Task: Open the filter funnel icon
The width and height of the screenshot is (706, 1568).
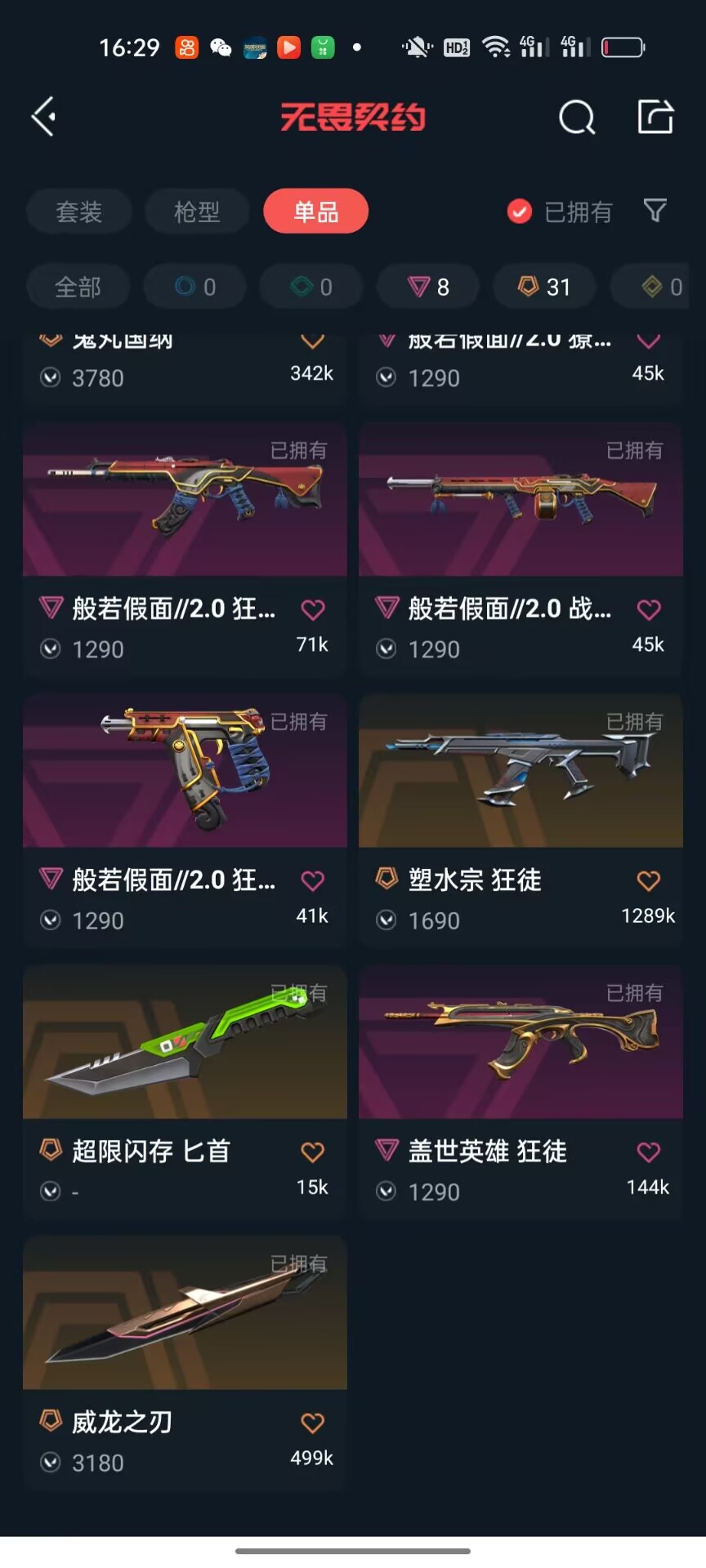Action: pos(655,211)
